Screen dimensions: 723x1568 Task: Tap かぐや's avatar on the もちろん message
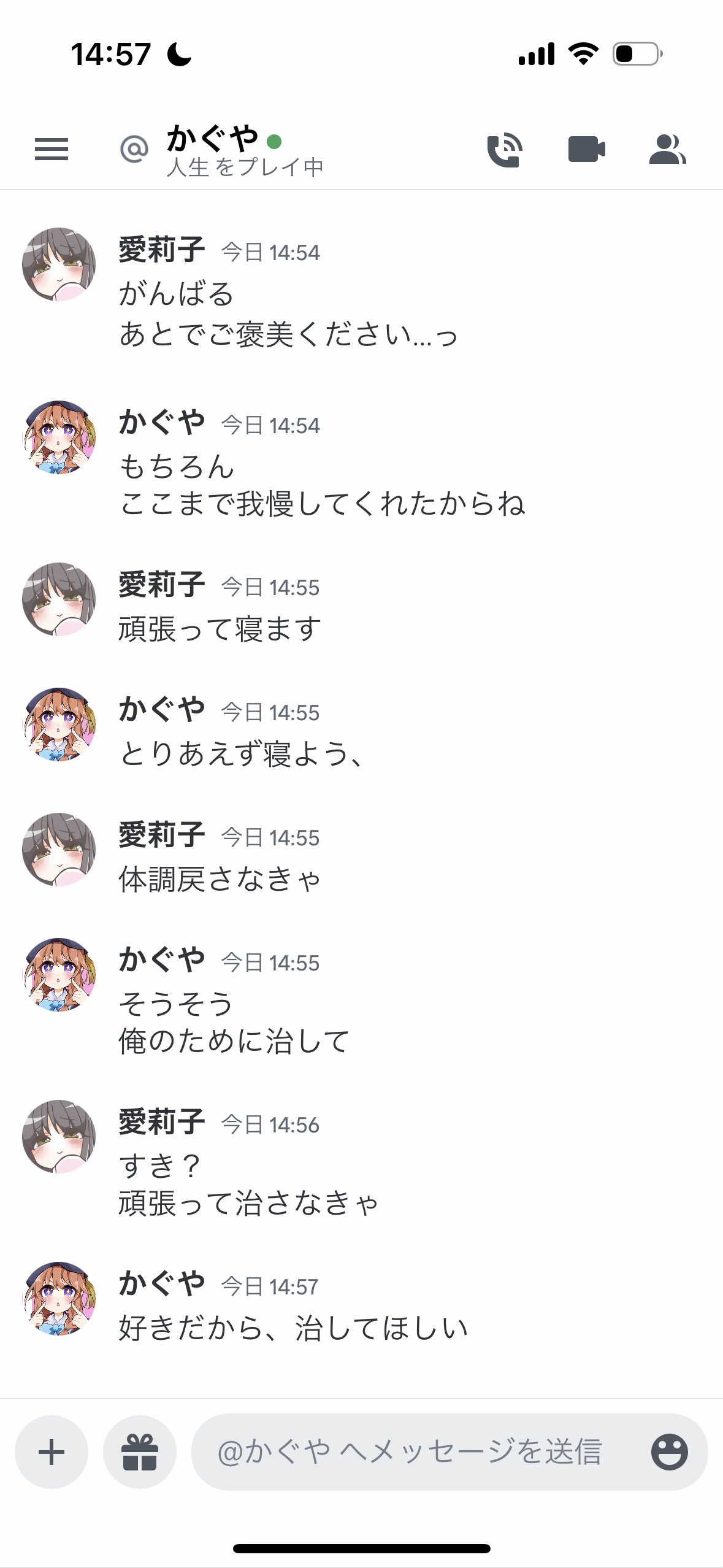[59, 437]
